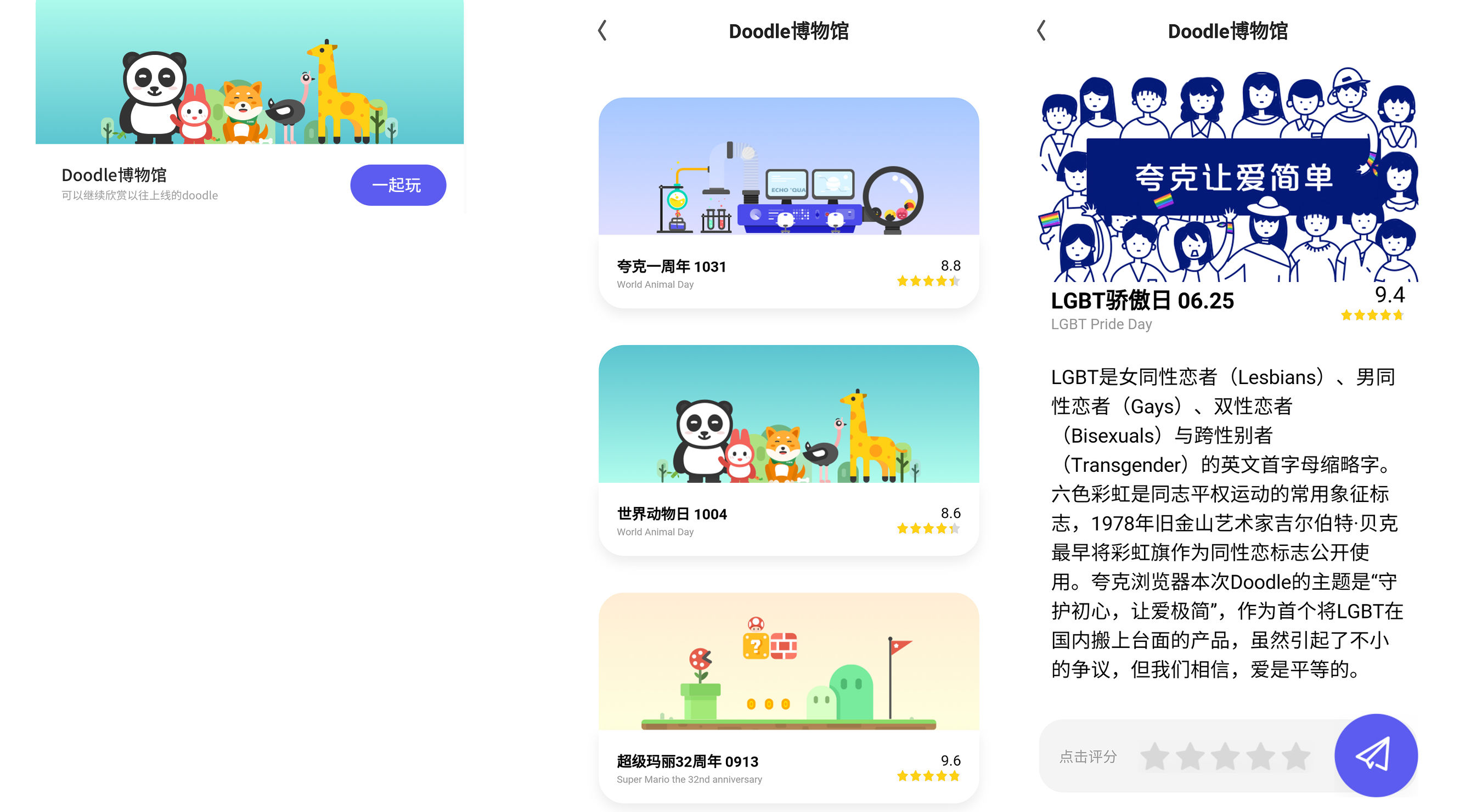
Task: Go back from the Doodle博物馆 list
Action: coord(602,31)
